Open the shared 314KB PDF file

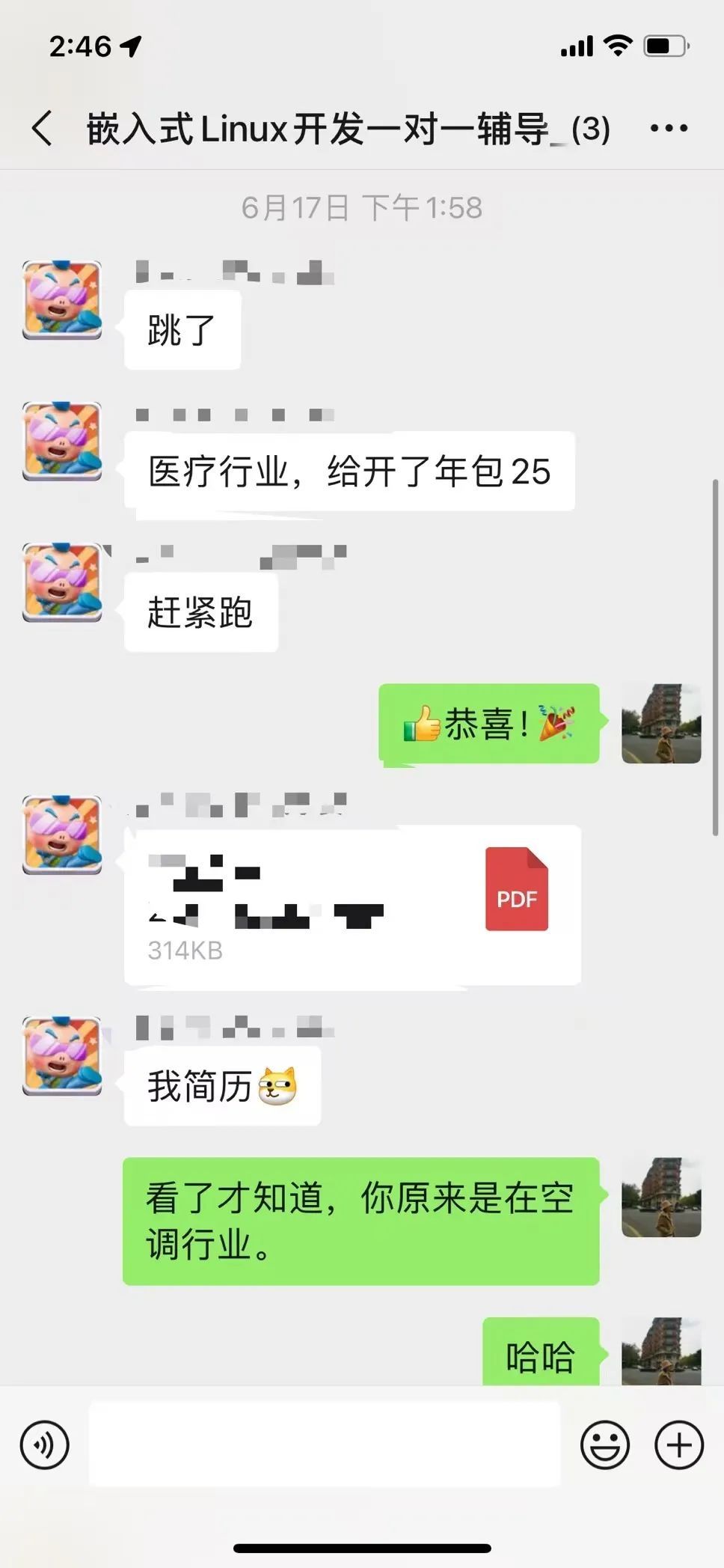[x=352, y=905]
